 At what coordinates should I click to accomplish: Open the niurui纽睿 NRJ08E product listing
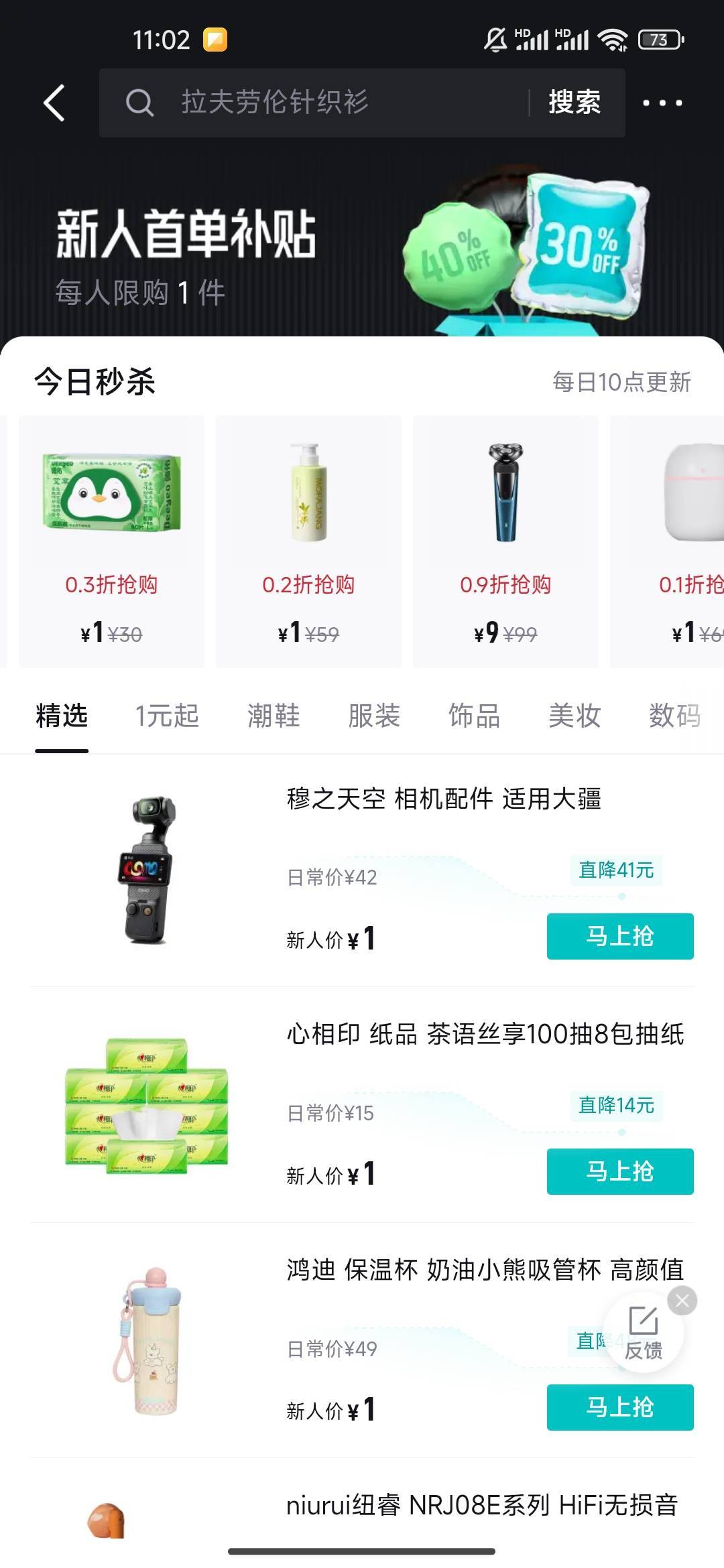pos(481,1505)
